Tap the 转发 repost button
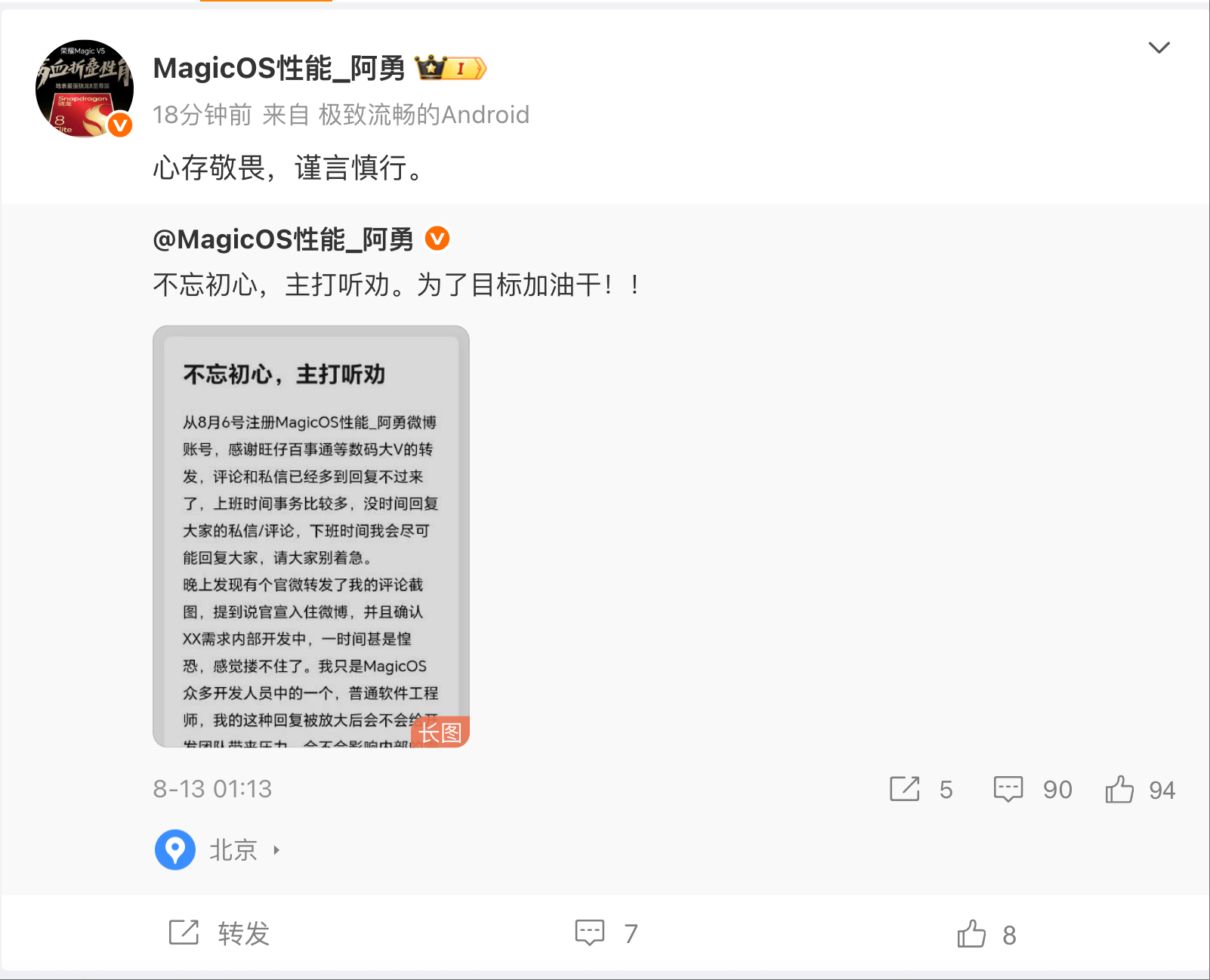The width and height of the screenshot is (1210, 980). 219,933
